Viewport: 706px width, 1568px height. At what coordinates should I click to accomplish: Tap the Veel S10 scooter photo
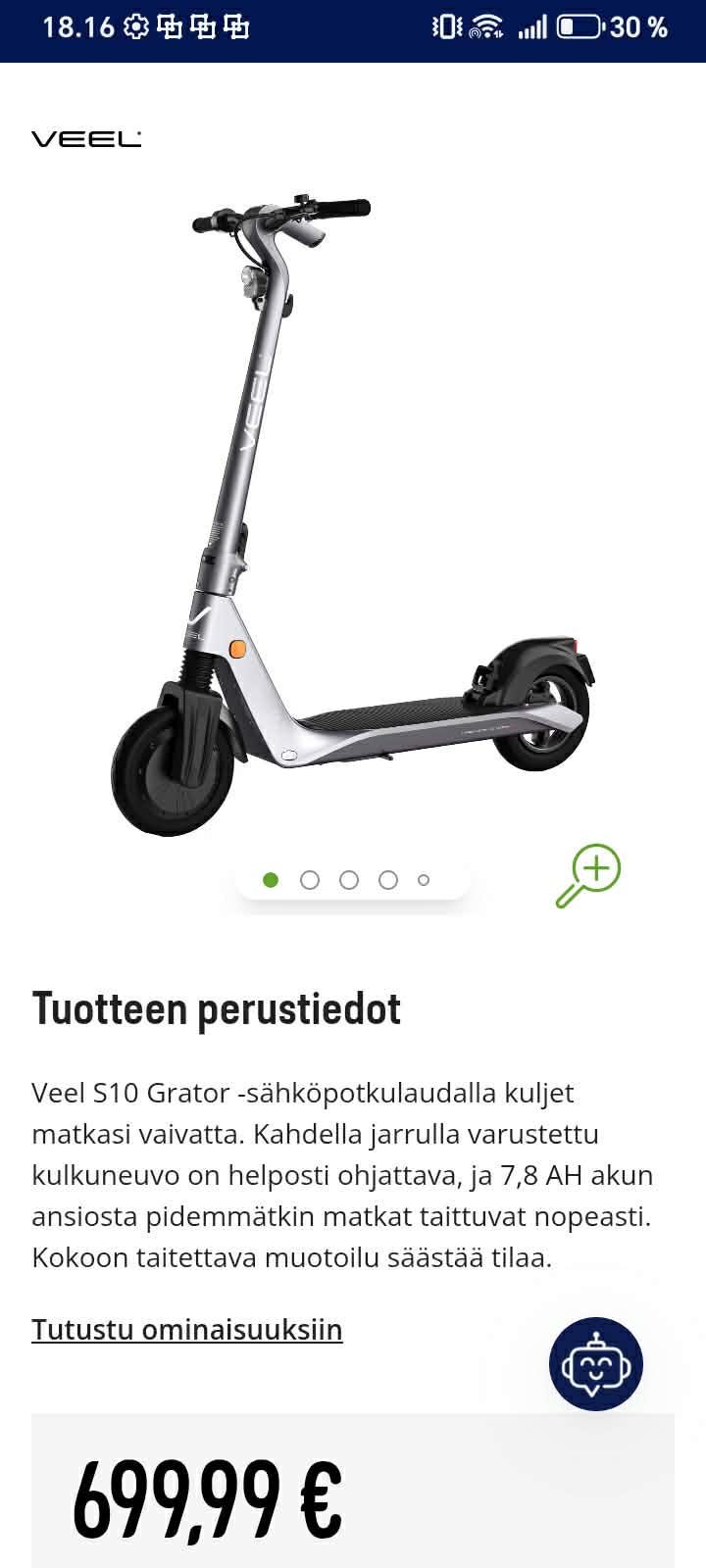click(x=353, y=510)
